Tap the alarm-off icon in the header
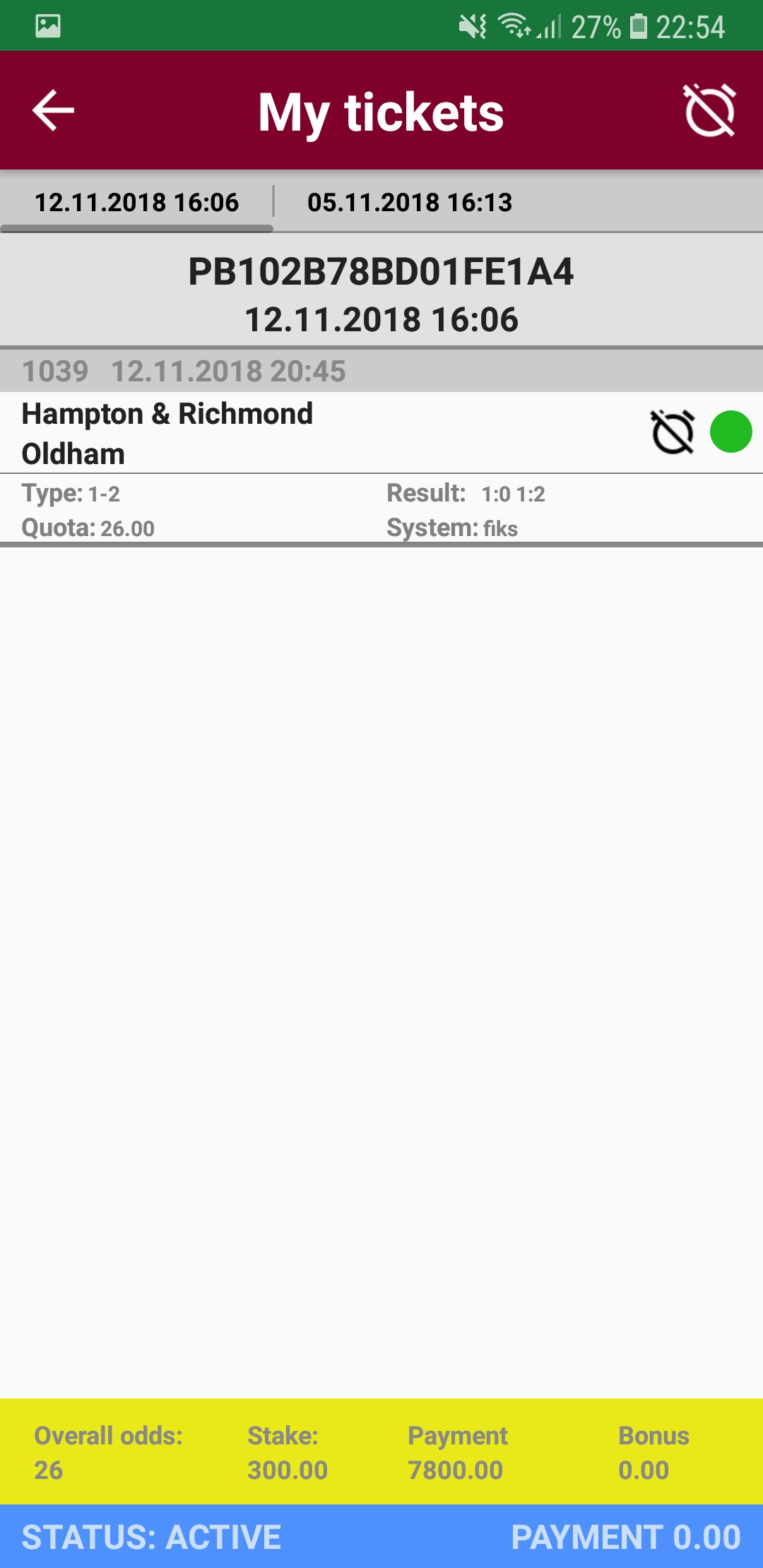Image resolution: width=763 pixels, height=1568 pixels. point(710,110)
